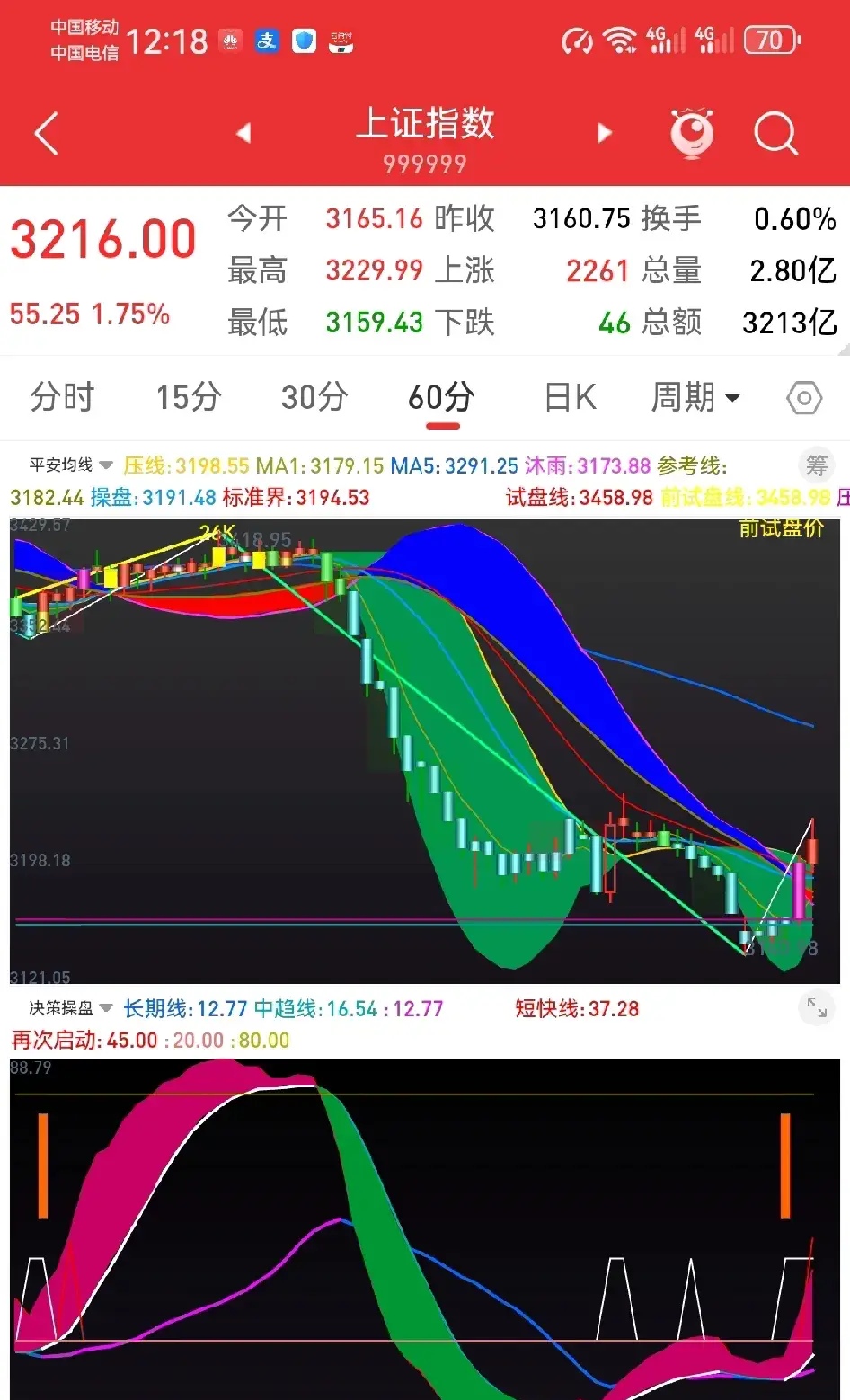Screen dimensions: 850x1400
Task: Switch to the 日K chart tab
Action: click(x=571, y=396)
